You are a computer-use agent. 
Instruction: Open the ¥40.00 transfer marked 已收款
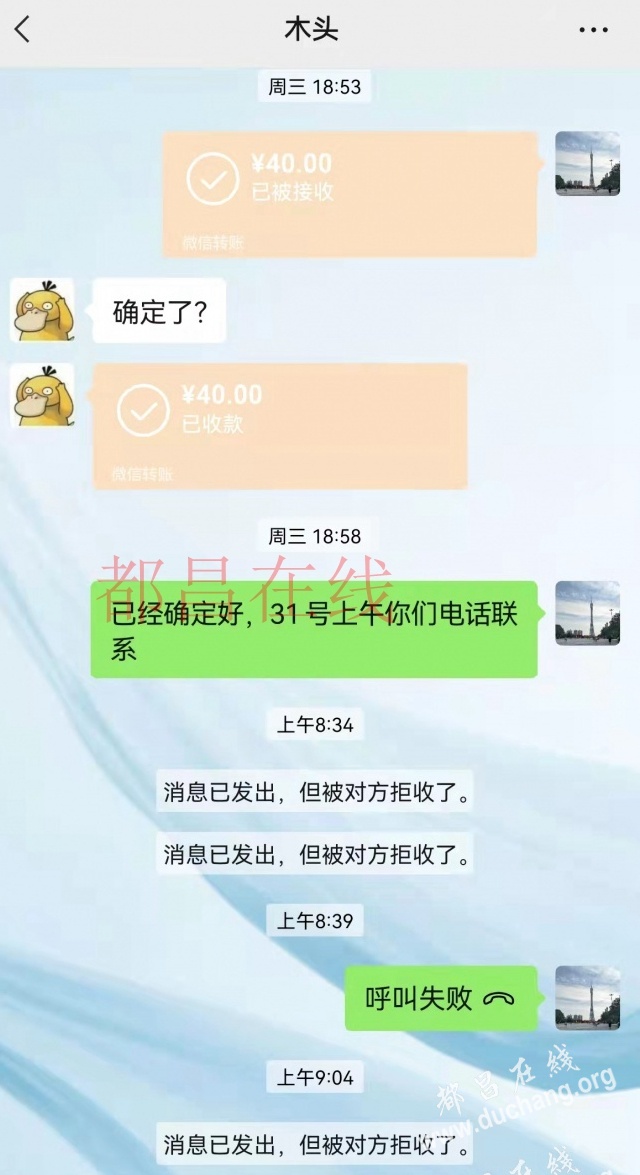(280, 425)
